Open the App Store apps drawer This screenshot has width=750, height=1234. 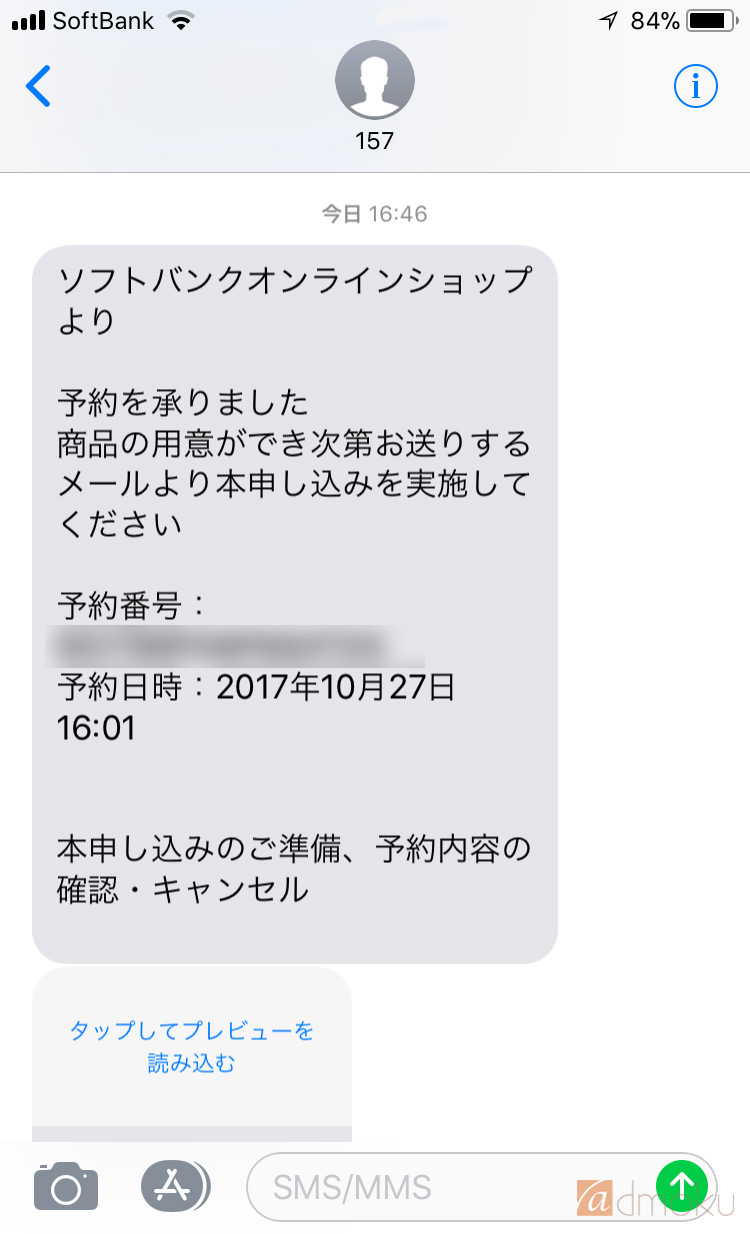click(x=175, y=1186)
